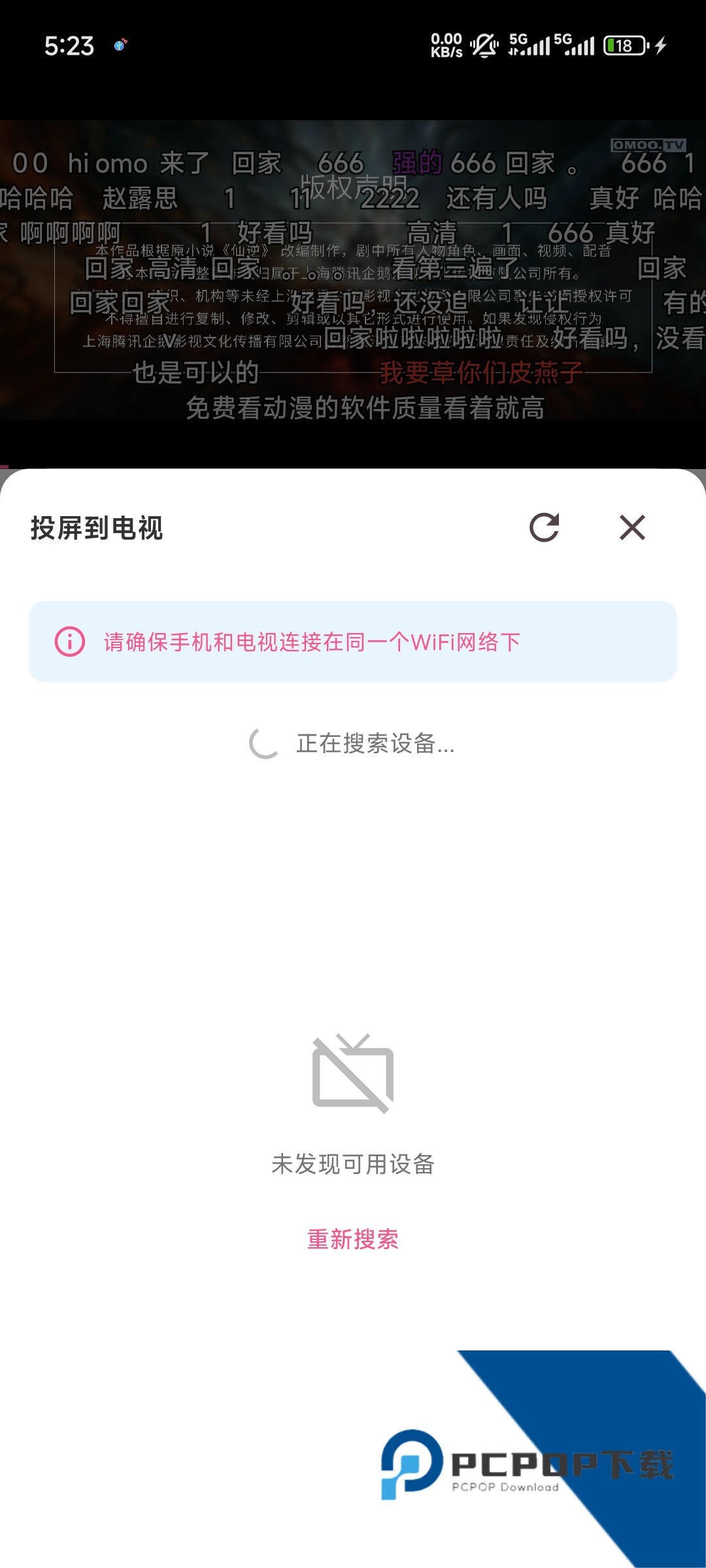Tap 重新搜索 to search again
The image size is (706, 1568).
353,1239
